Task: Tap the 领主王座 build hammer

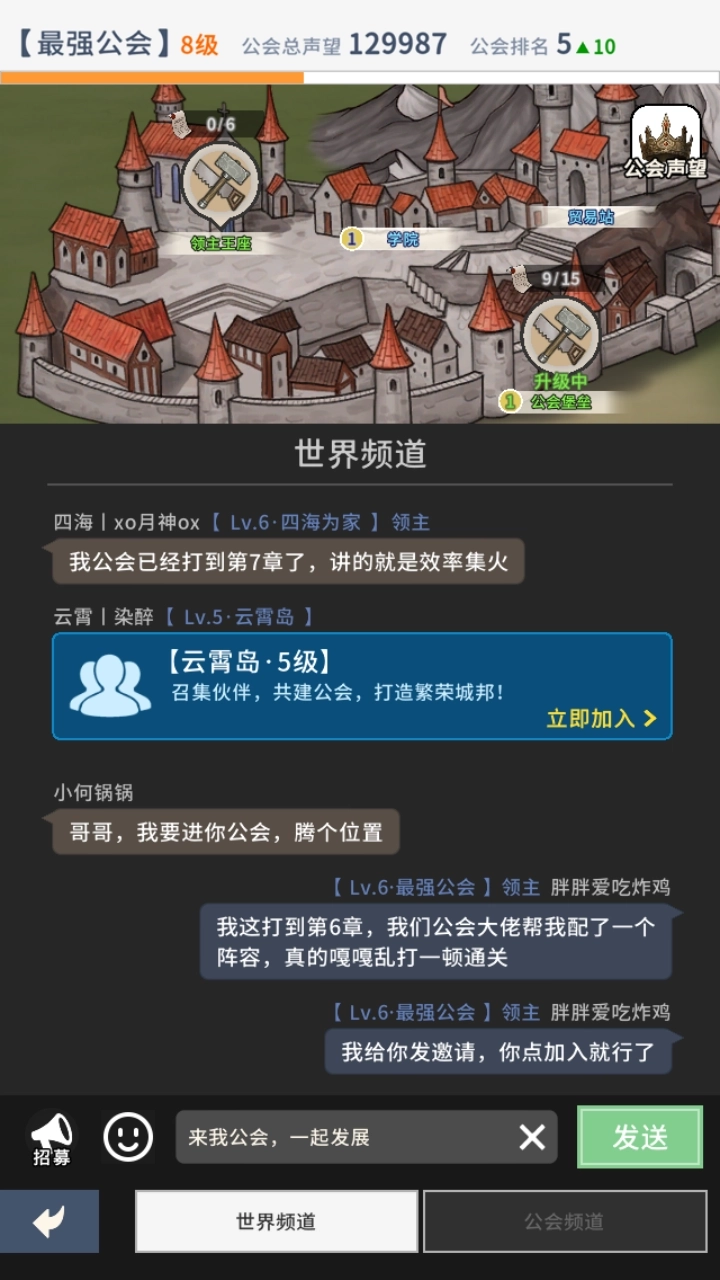Action: point(220,182)
